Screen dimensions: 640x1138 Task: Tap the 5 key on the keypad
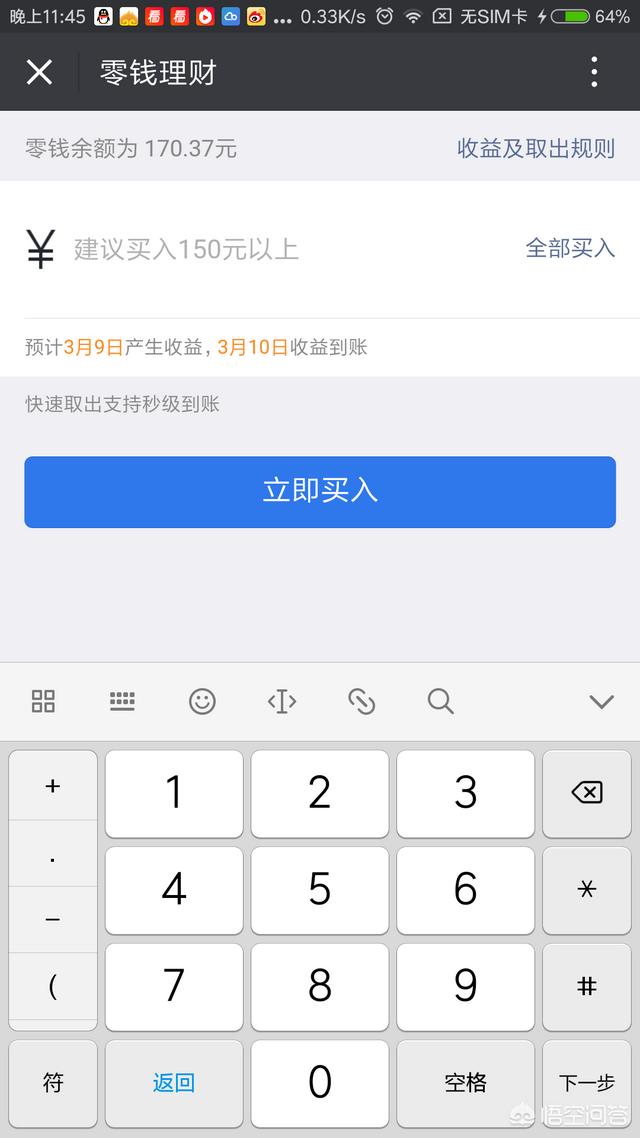pos(320,889)
